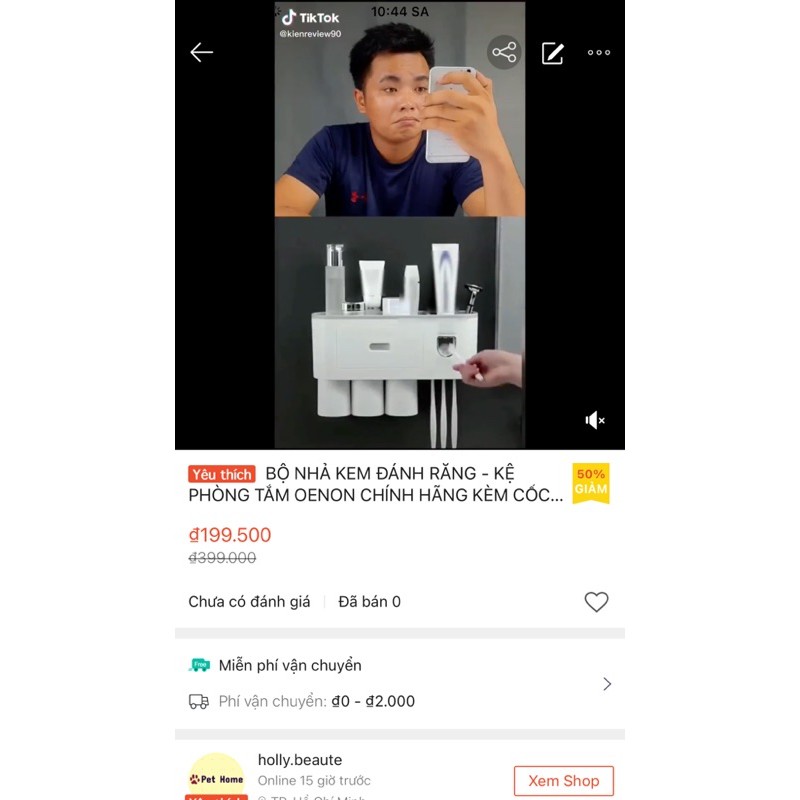Tap the Xem Shop button
Screen dimensions: 800x800
tap(563, 781)
